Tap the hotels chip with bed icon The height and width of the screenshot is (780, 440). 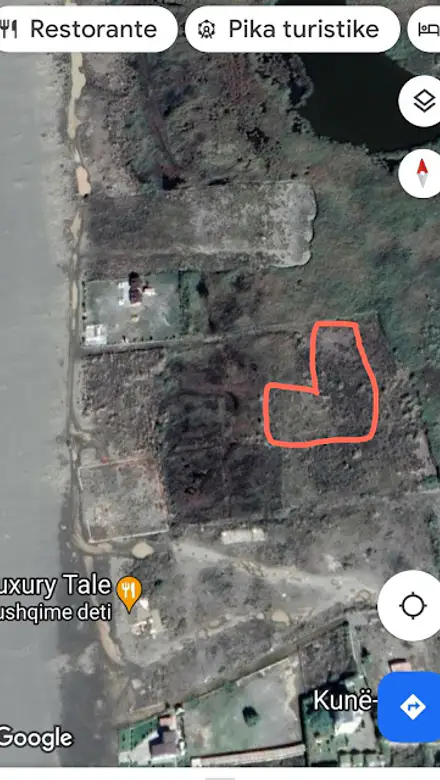pyautogui.click(x=424, y=29)
